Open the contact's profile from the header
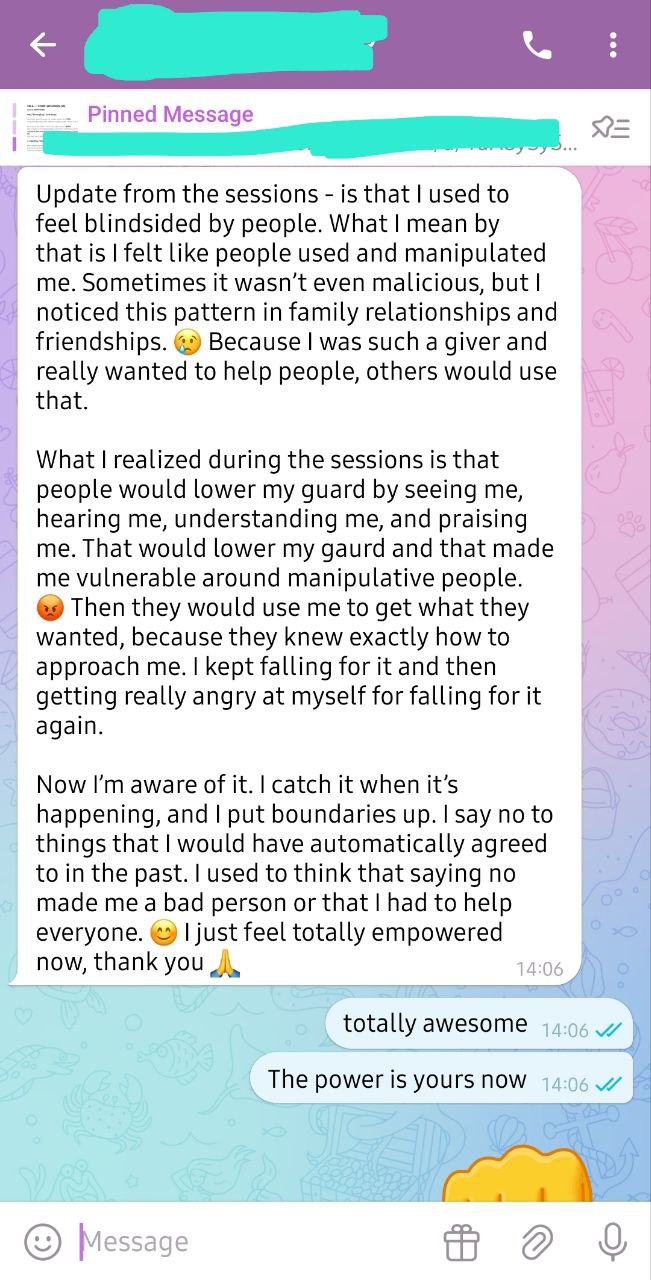This screenshot has height=1280, width=651. (230, 45)
